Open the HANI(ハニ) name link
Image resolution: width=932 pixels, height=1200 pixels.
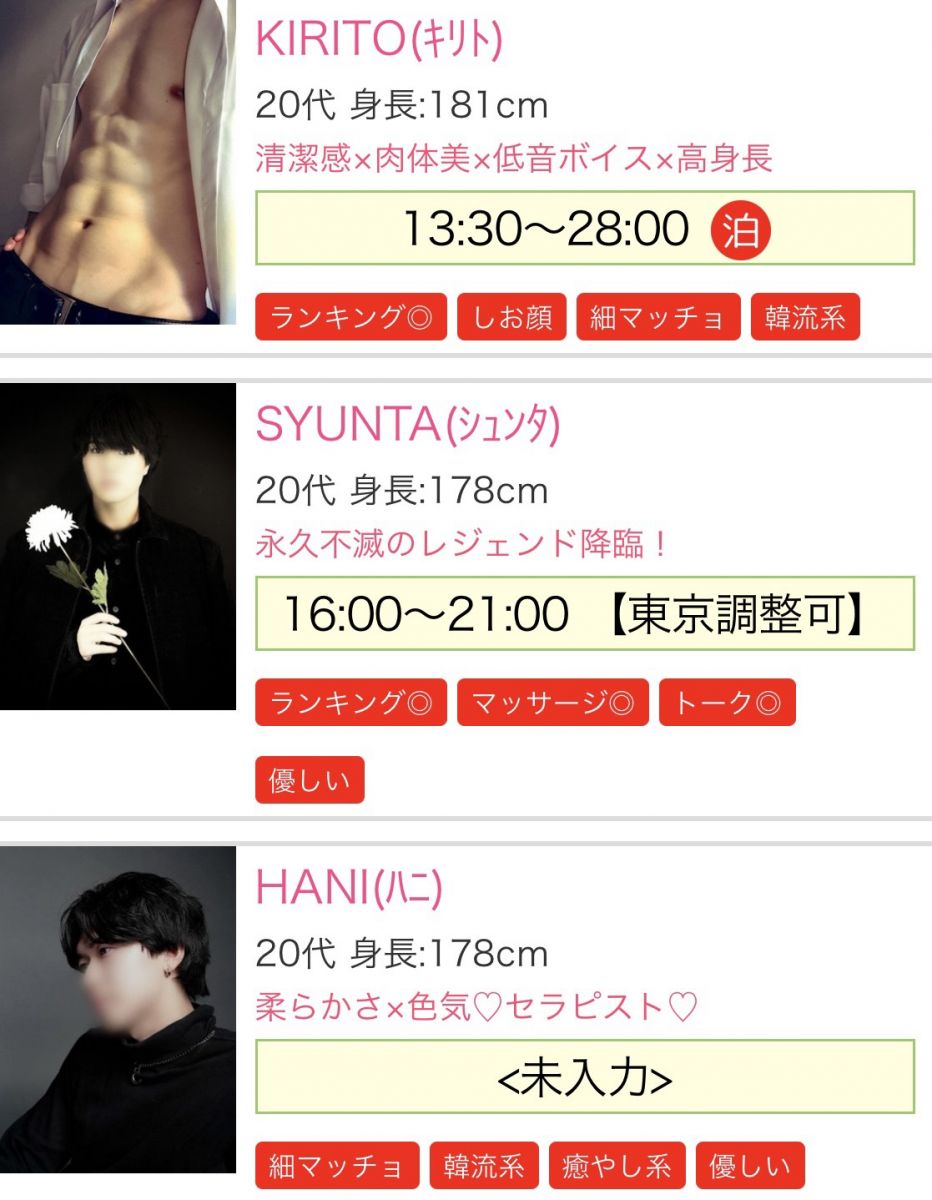click(x=349, y=888)
